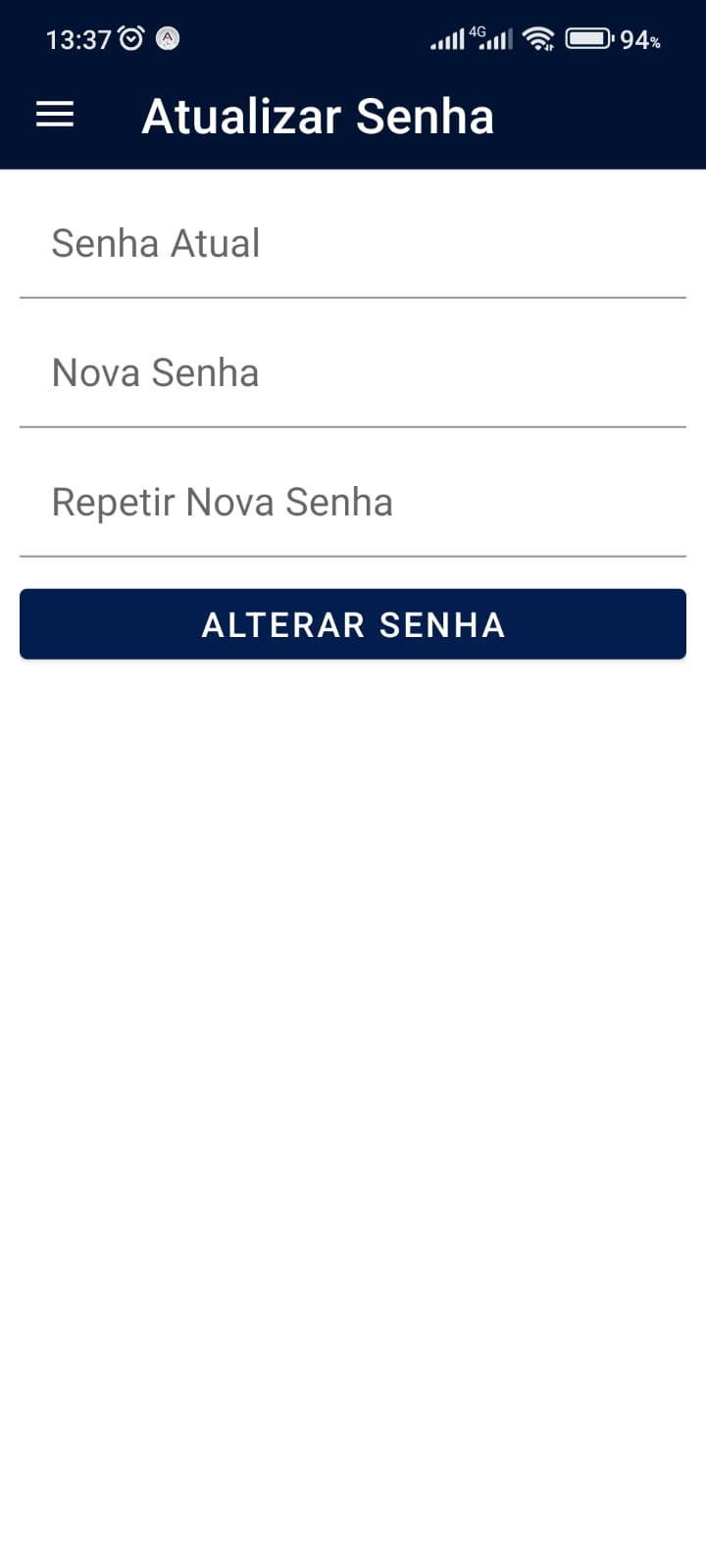Focus the Senha Atual field
Viewport: 706px width, 1568px height.
pyautogui.click(x=353, y=245)
